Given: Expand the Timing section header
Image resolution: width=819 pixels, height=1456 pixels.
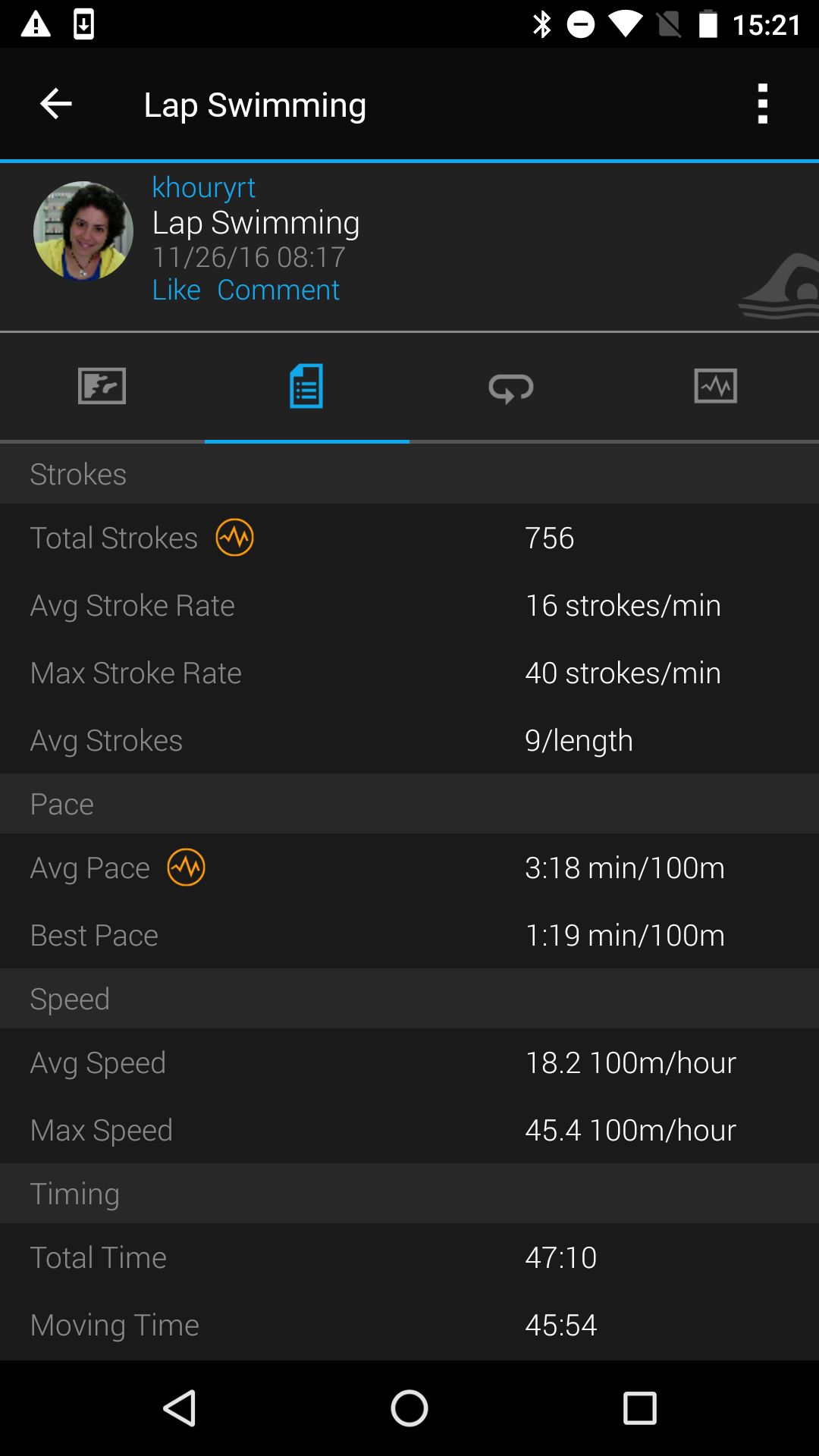Looking at the screenshot, I should (x=75, y=1193).
